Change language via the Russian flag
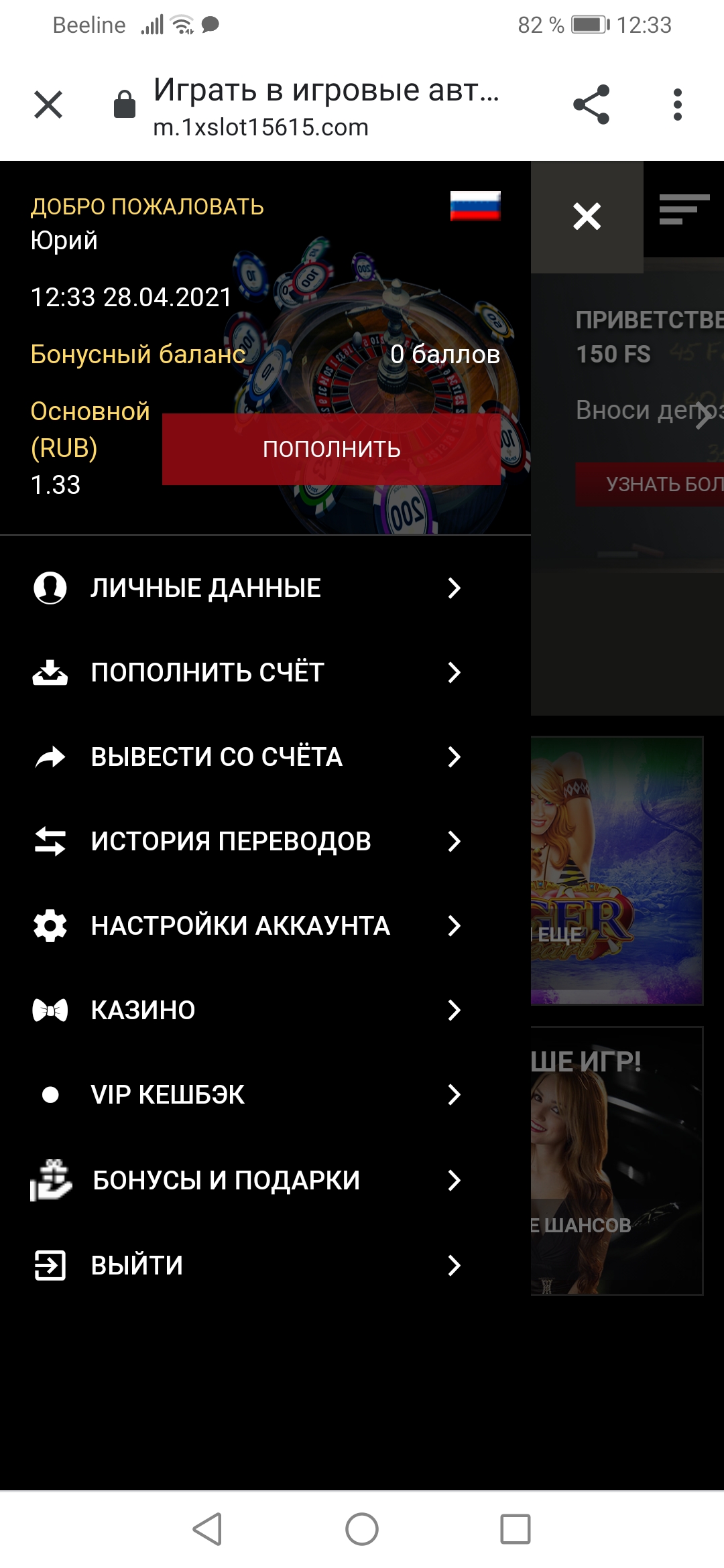 coord(475,206)
